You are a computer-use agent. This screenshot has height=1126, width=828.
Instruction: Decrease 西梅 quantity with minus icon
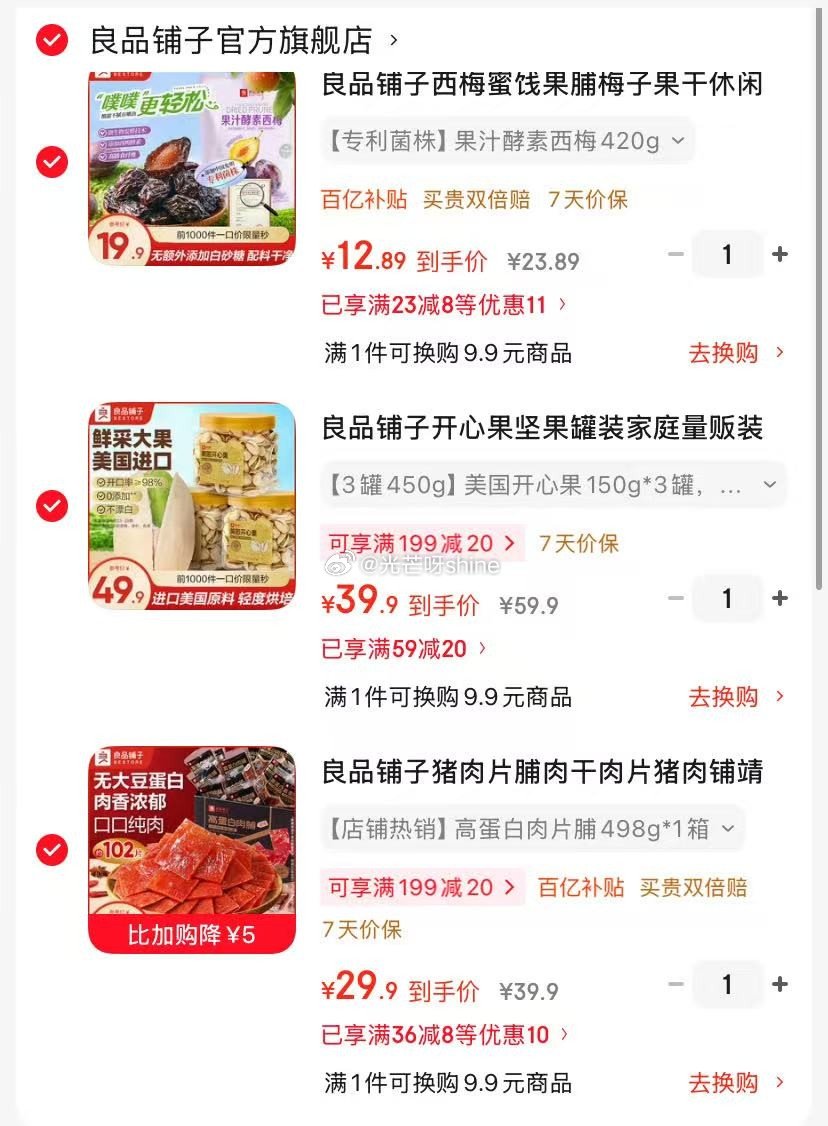(x=675, y=254)
